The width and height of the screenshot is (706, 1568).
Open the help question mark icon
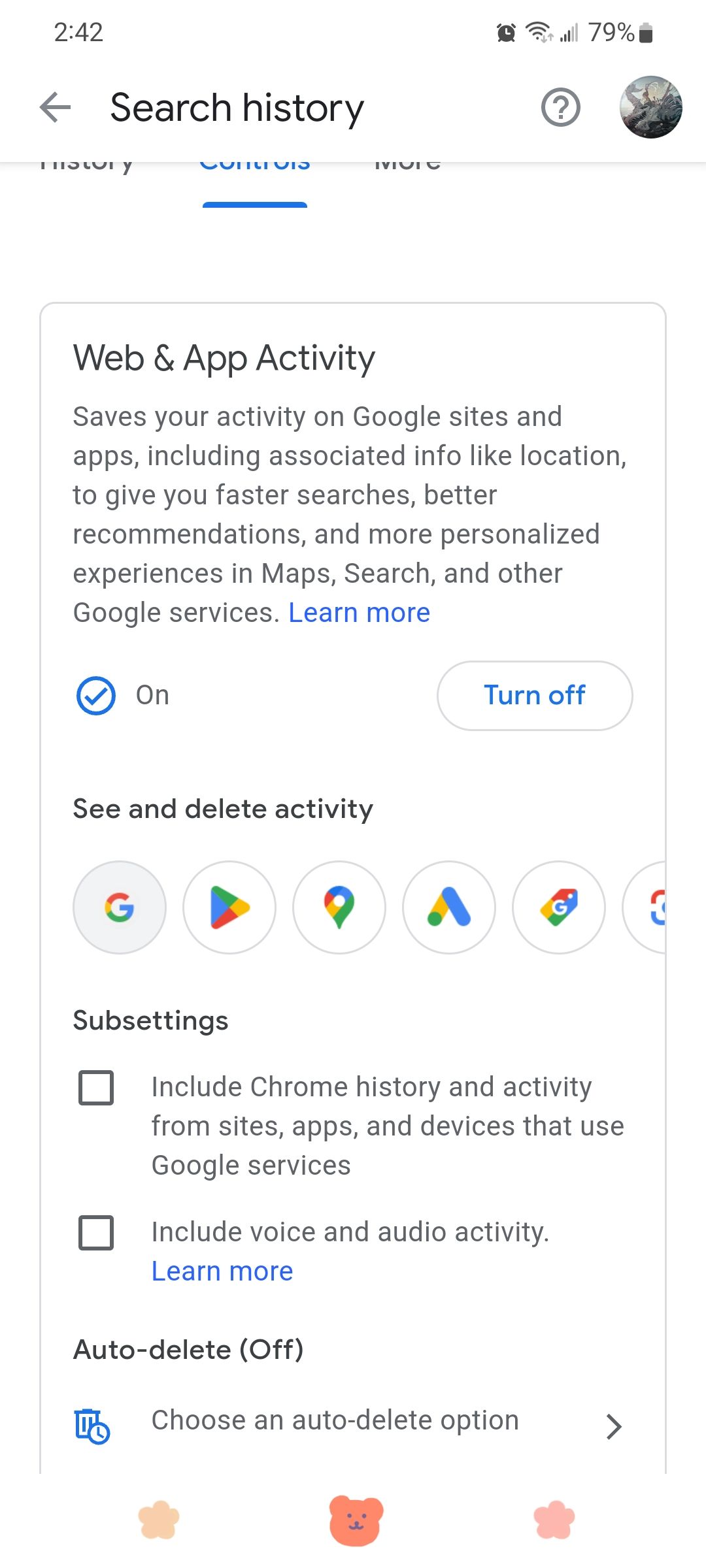pyautogui.click(x=561, y=108)
